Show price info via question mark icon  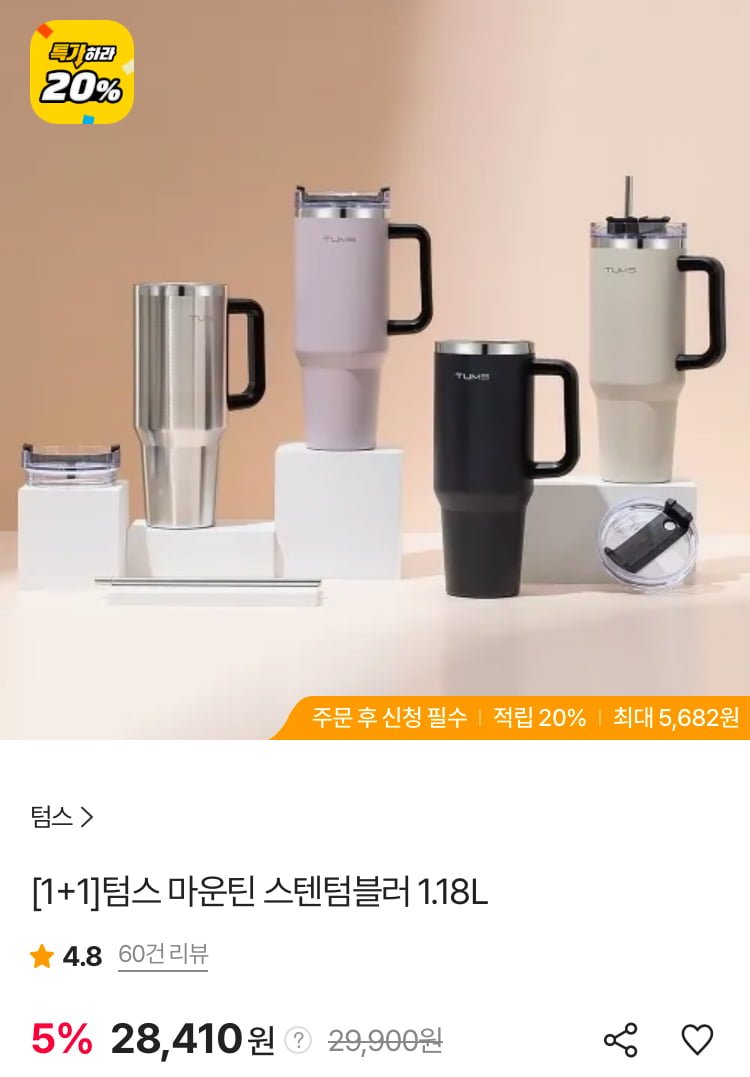click(x=298, y=1041)
